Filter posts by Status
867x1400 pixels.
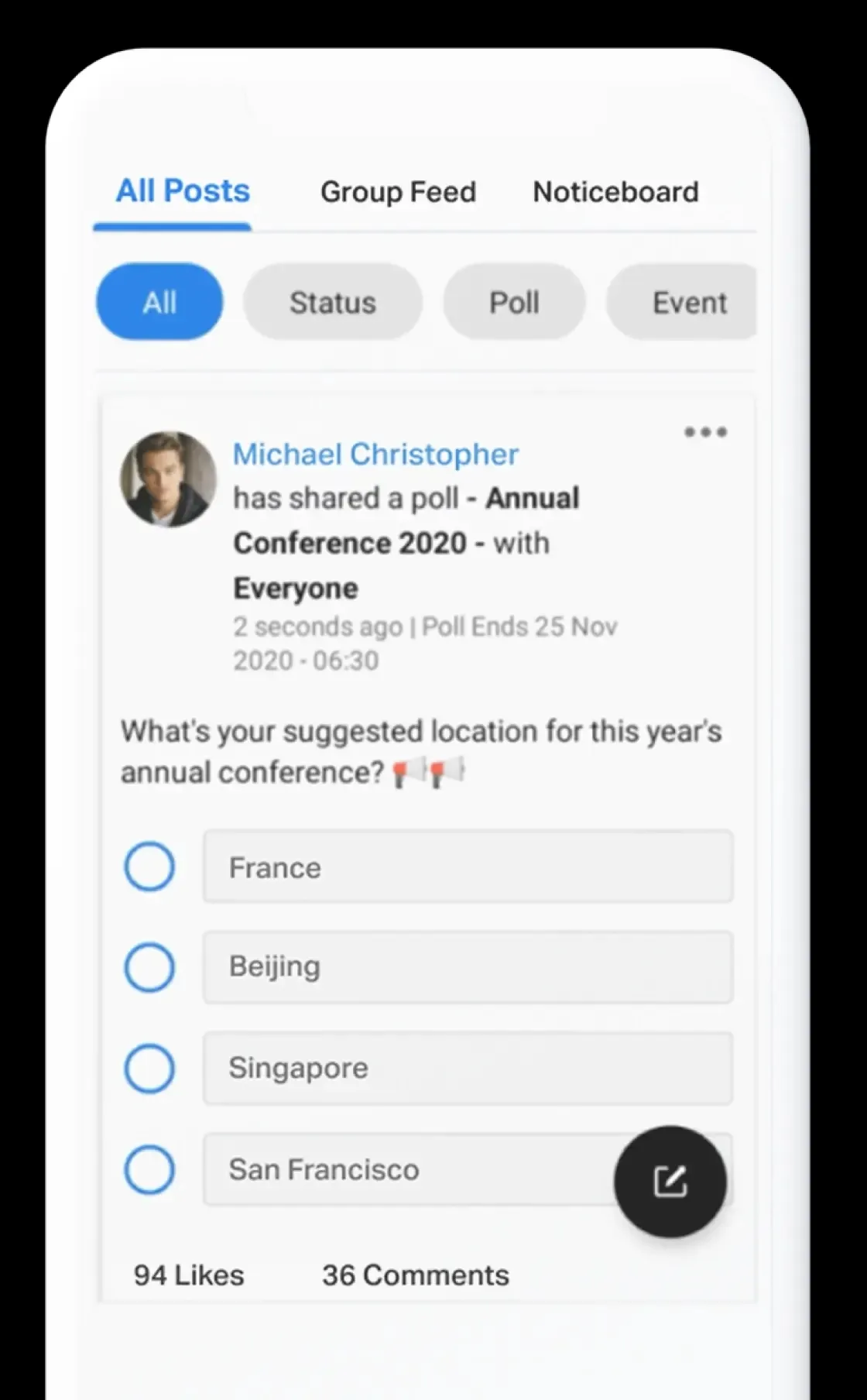(x=332, y=302)
